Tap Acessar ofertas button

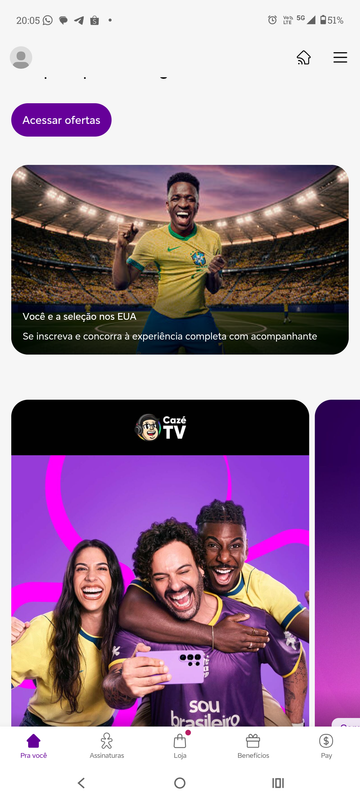coord(61,120)
